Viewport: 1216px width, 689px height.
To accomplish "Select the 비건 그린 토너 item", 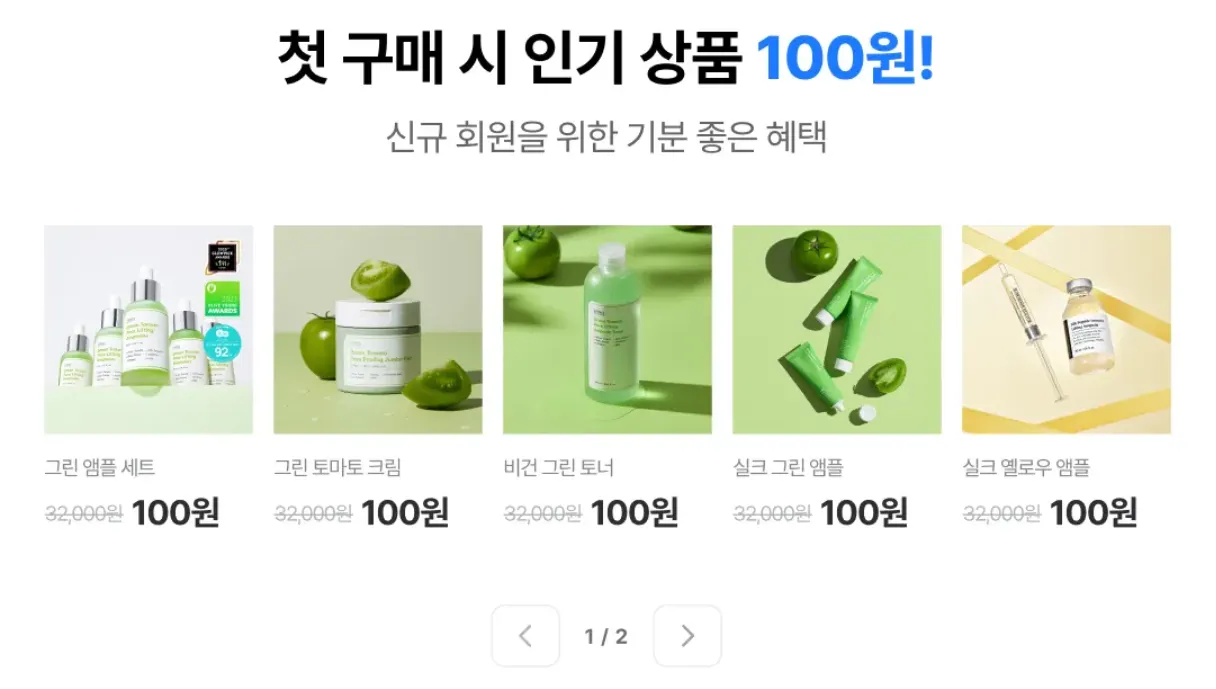I will (607, 330).
